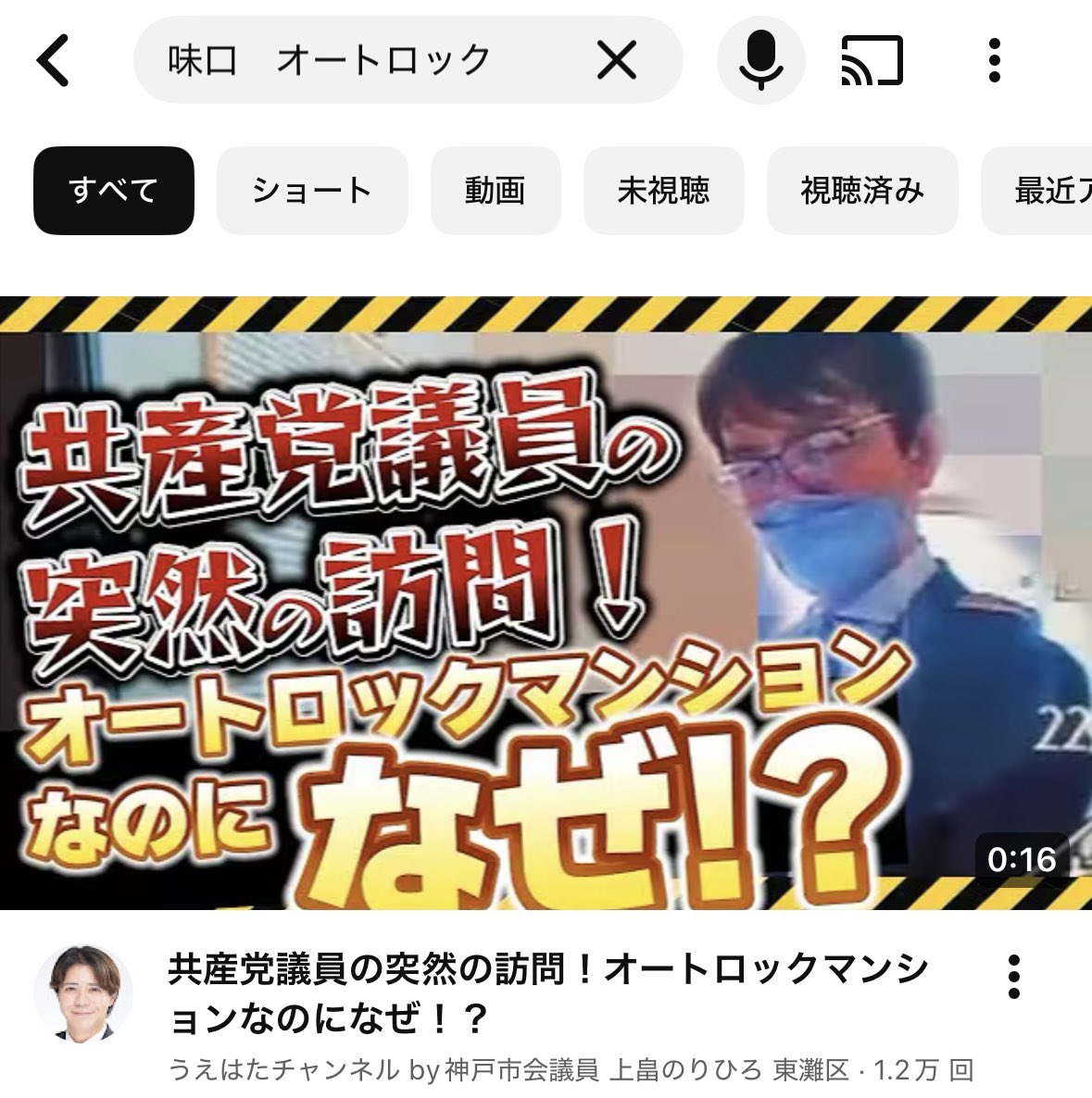Edit the search query 味口 オートロック
Screen dimensions: 1092x1098
(352, 61)
